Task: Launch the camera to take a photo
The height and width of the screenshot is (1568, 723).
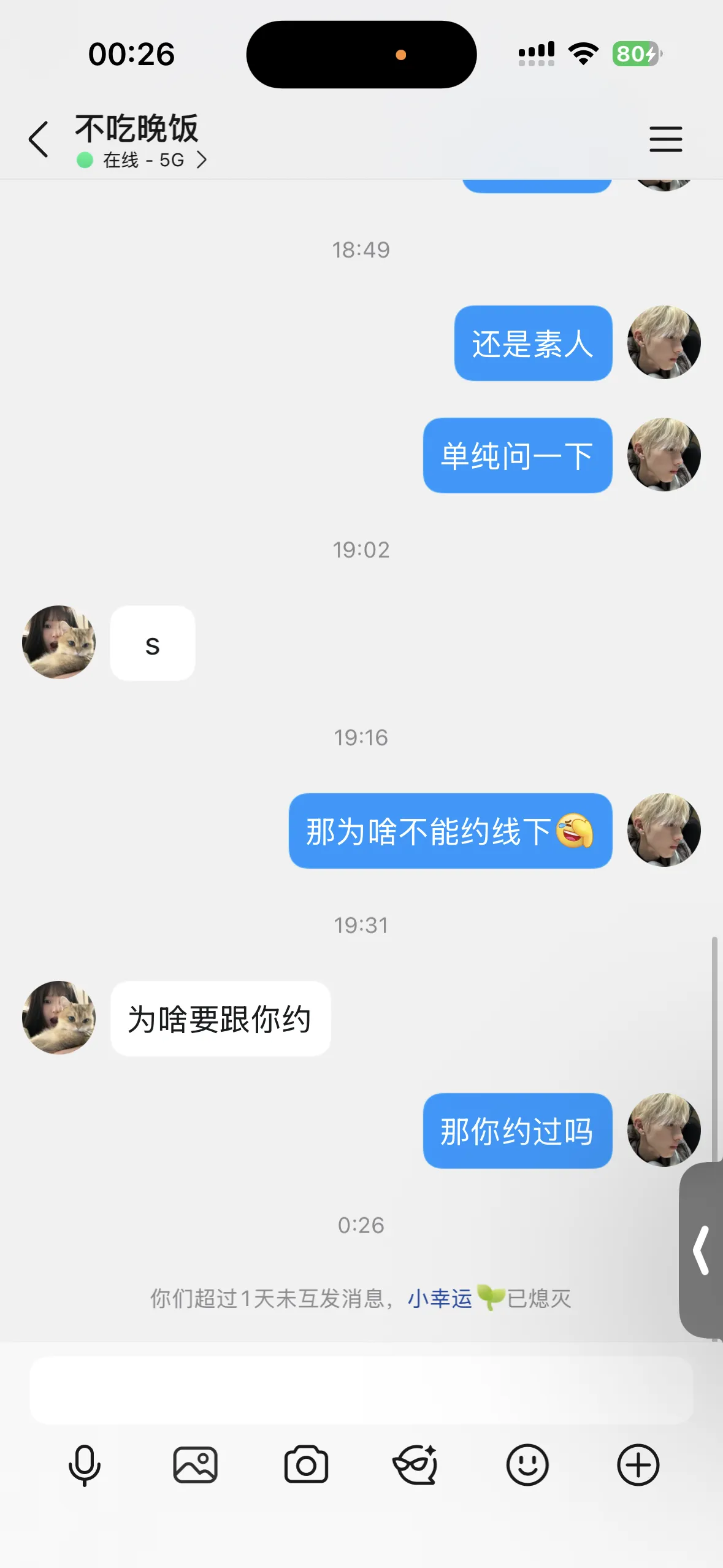Action: click(x=306, y=1465)
